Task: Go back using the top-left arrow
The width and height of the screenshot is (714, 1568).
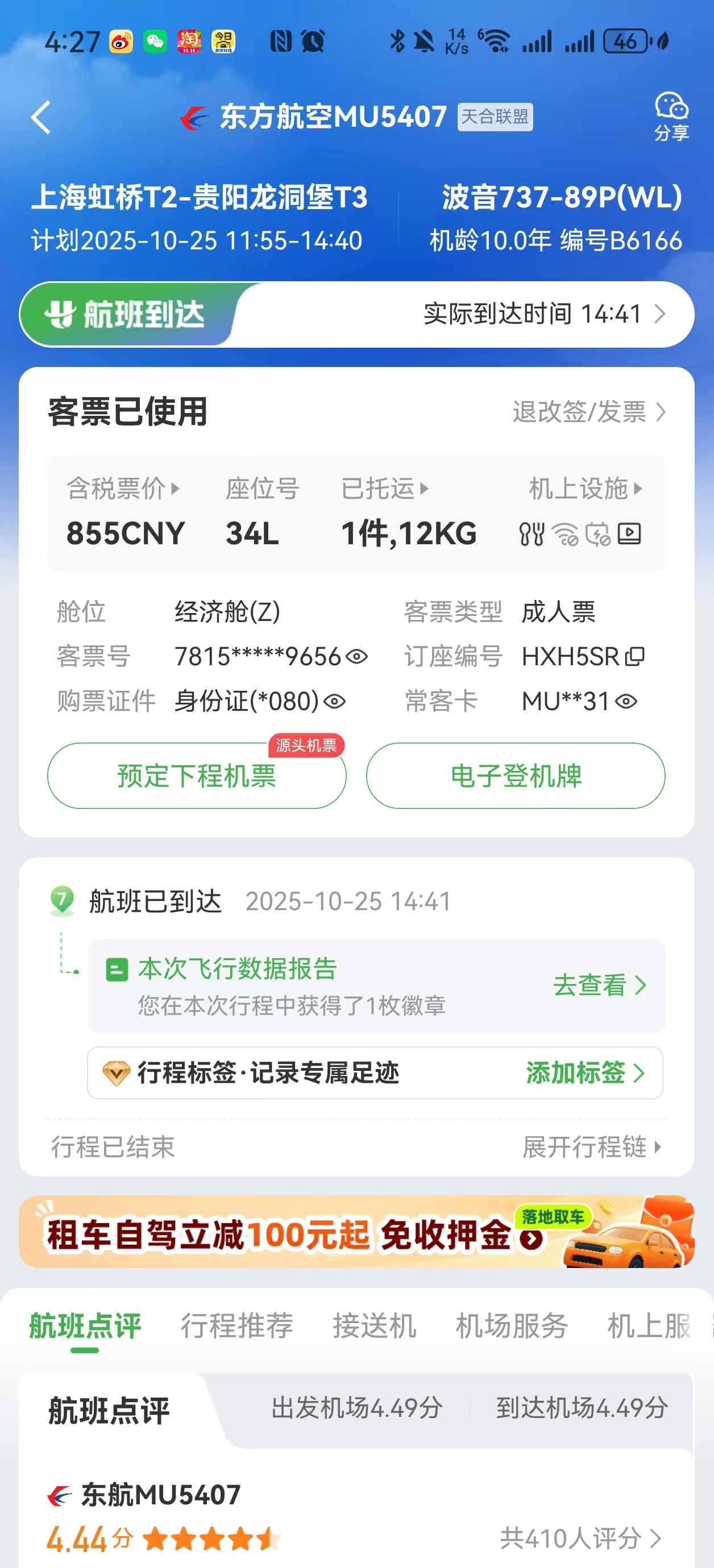Action: pos(41,117)
